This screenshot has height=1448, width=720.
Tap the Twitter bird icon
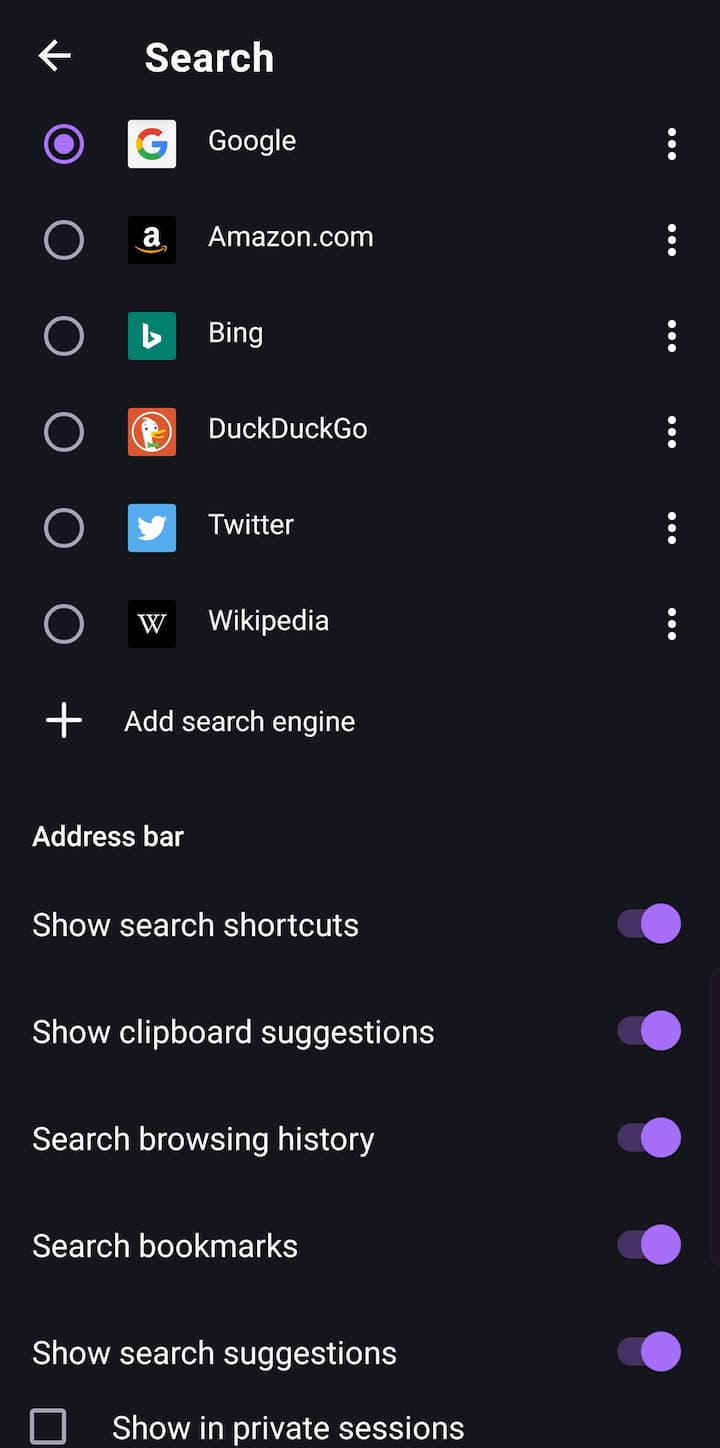coord(151,527)
